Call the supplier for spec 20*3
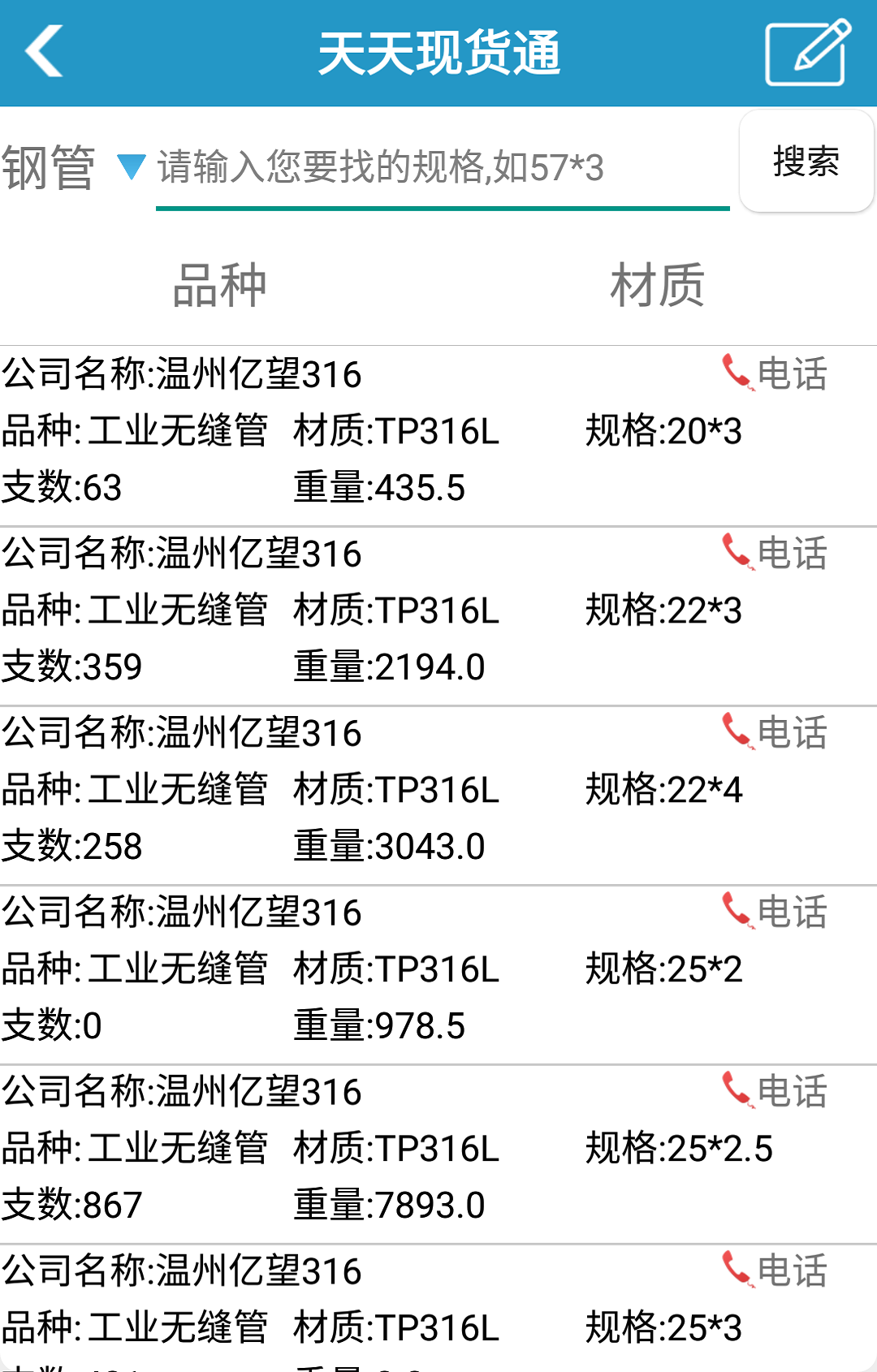 click(x=774, y=373)
